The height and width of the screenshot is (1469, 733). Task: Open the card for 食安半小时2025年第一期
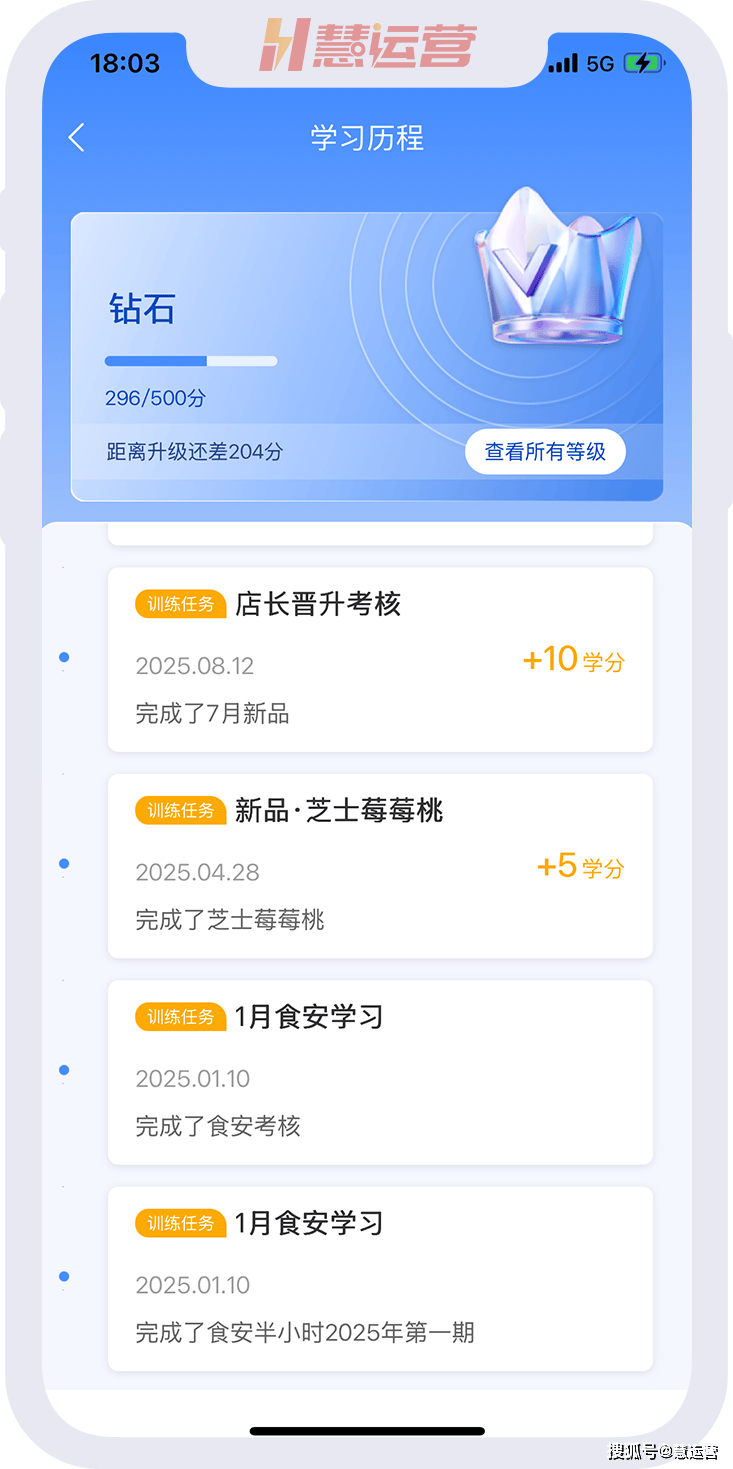(x=380, y=1278)
